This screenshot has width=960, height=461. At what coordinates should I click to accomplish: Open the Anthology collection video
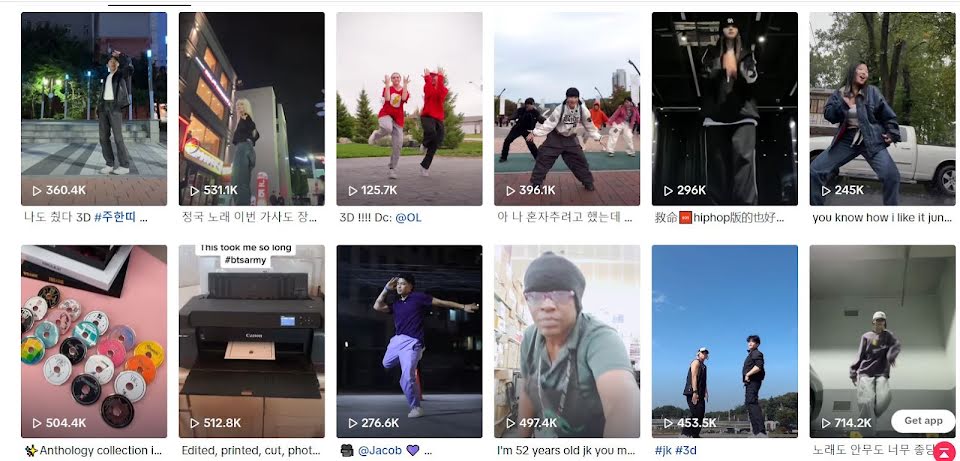click(x=94, y=340)
